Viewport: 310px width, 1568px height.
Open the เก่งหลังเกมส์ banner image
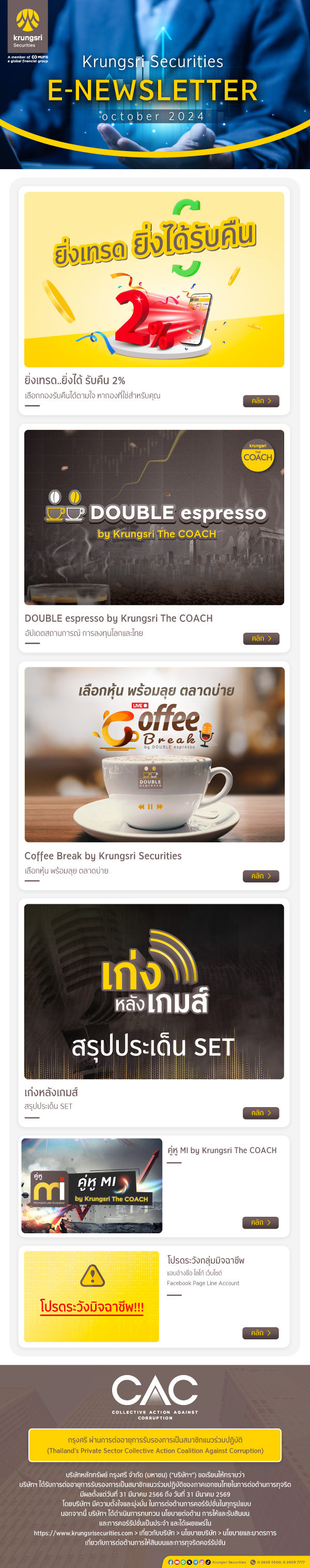(x=154, y=992)
